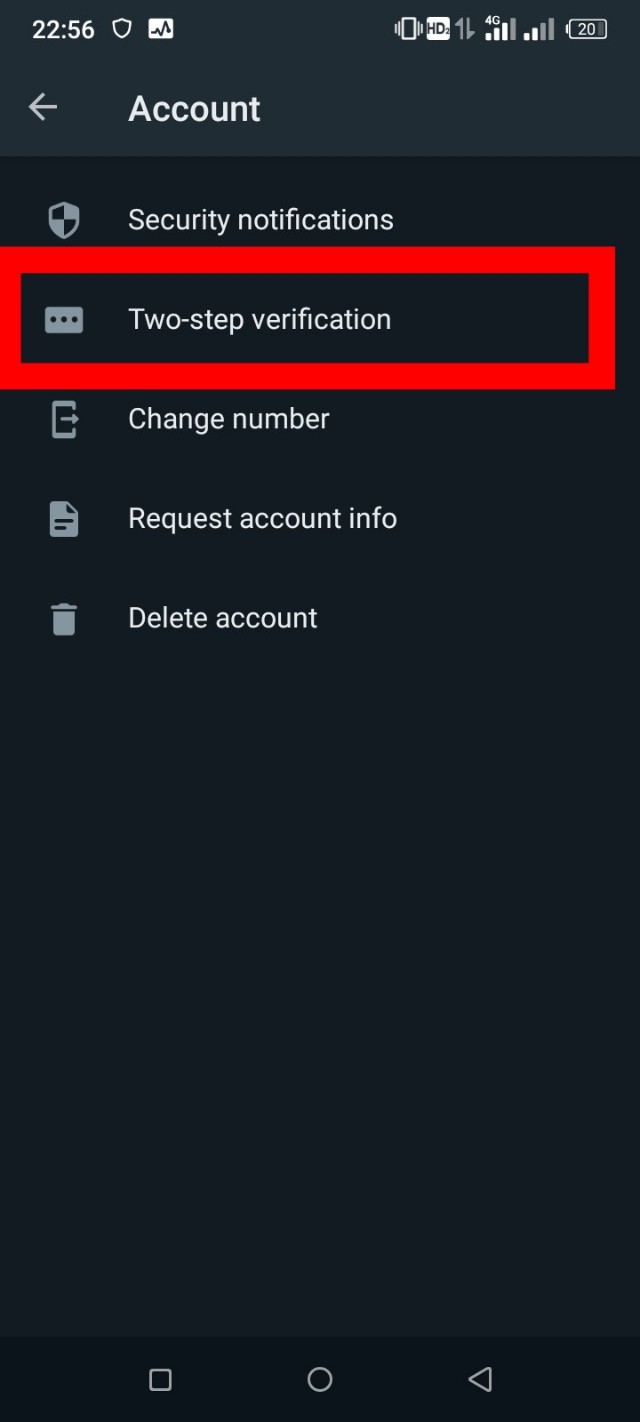The image size is (640, 1422).
Task: Go back from Account settings
Action: (43, 107)
